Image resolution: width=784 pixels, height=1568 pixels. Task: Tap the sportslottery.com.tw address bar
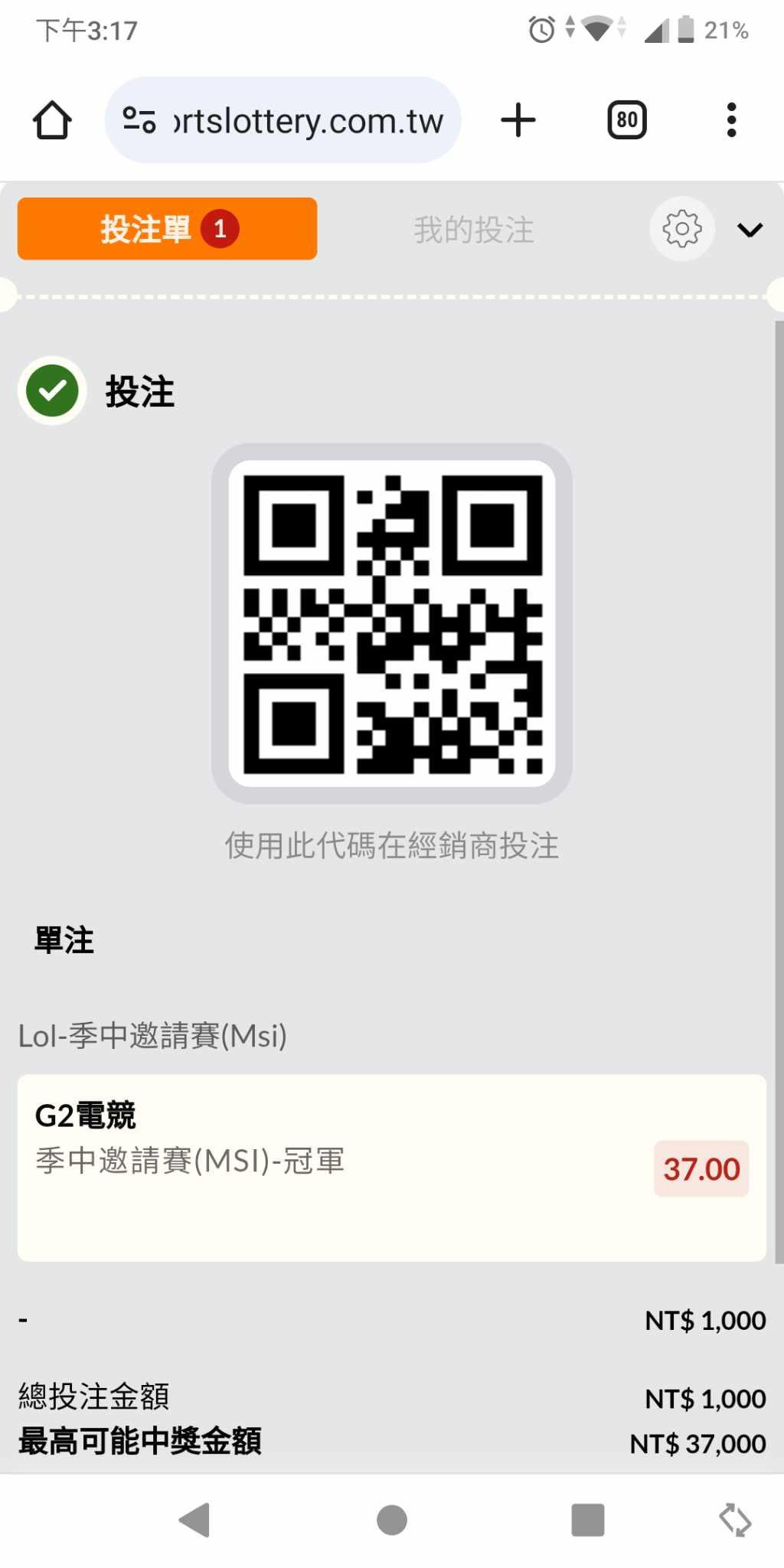[306, 120]
